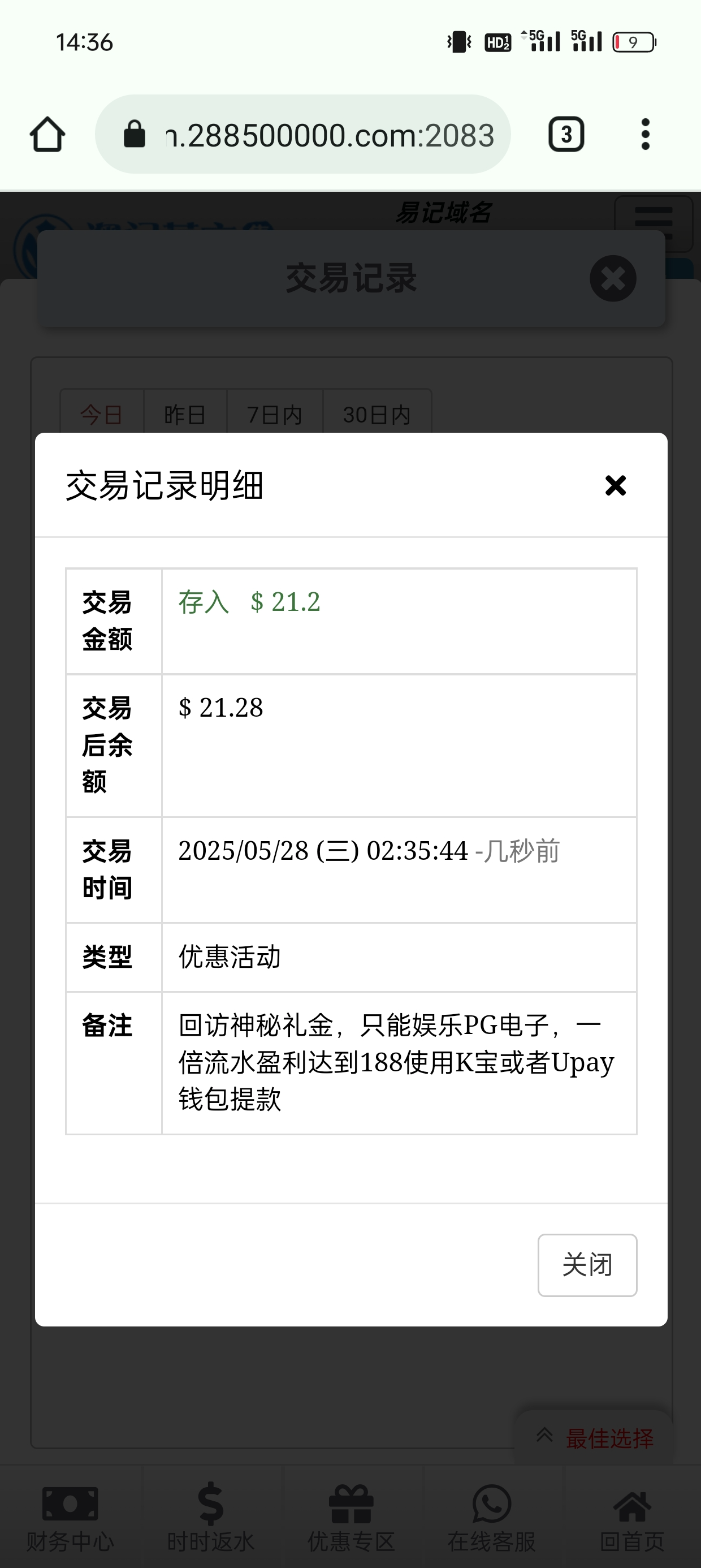The width and height of the screenshot is (701, 1568).
Task: Open the site hamburger menu
Action: coord(654,223)
